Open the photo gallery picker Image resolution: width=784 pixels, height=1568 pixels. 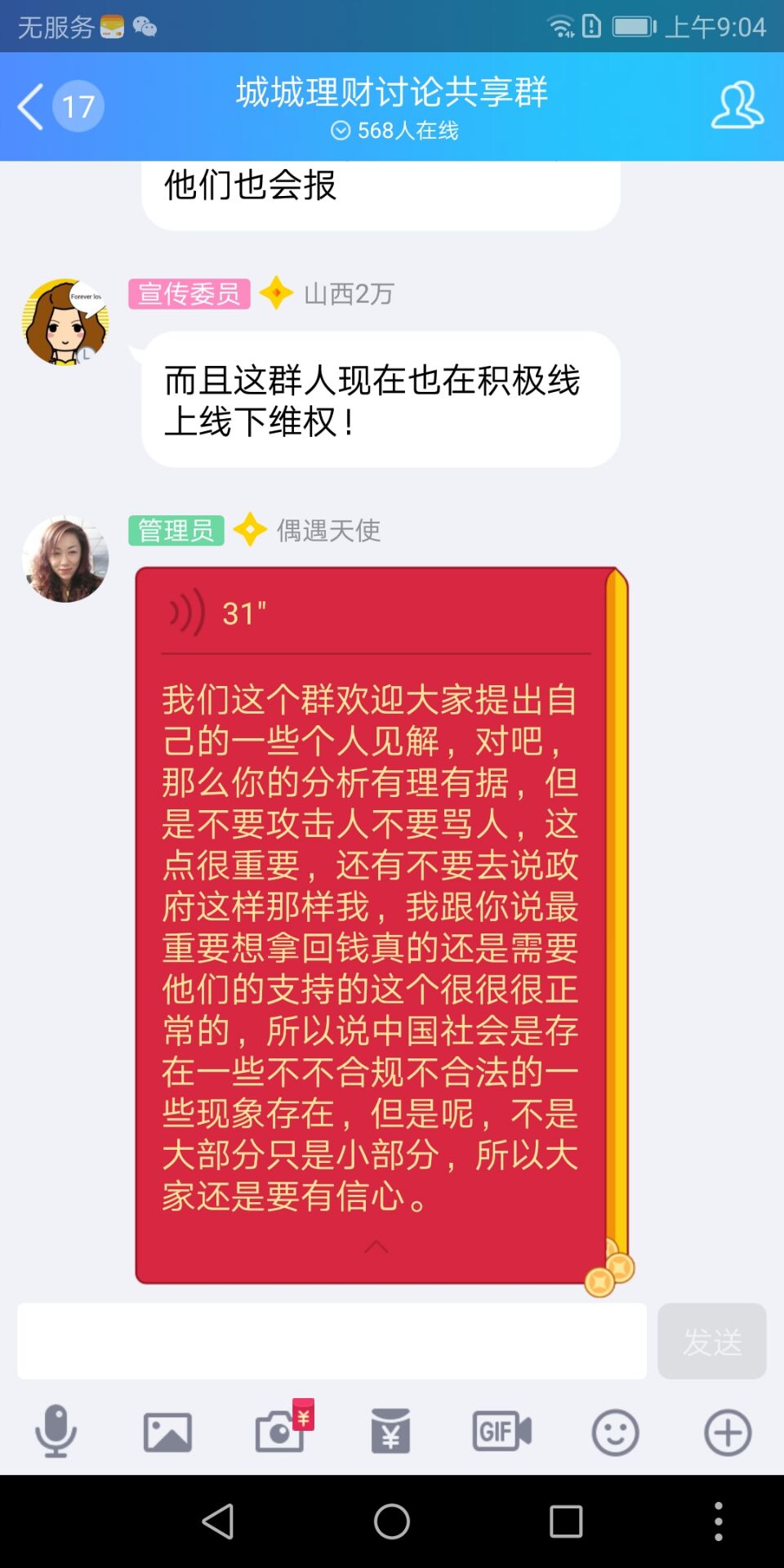click(167, 1432)
